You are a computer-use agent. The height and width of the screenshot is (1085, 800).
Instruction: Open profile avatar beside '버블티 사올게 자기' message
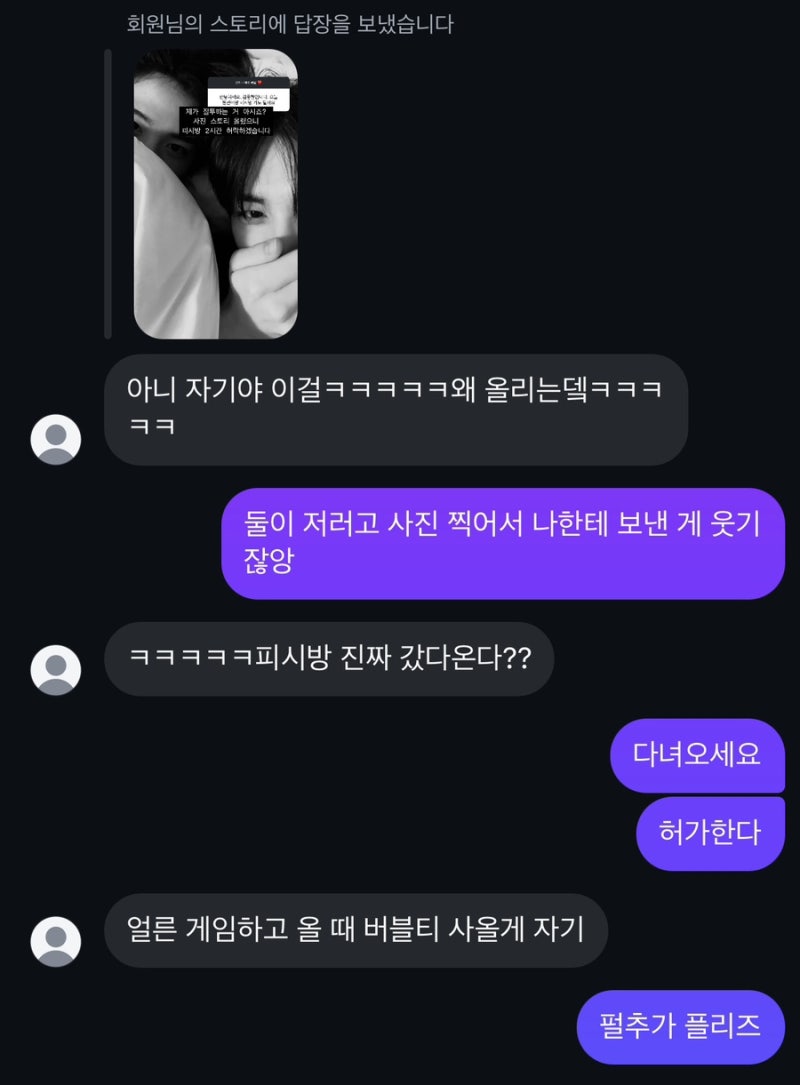point(56,941)
